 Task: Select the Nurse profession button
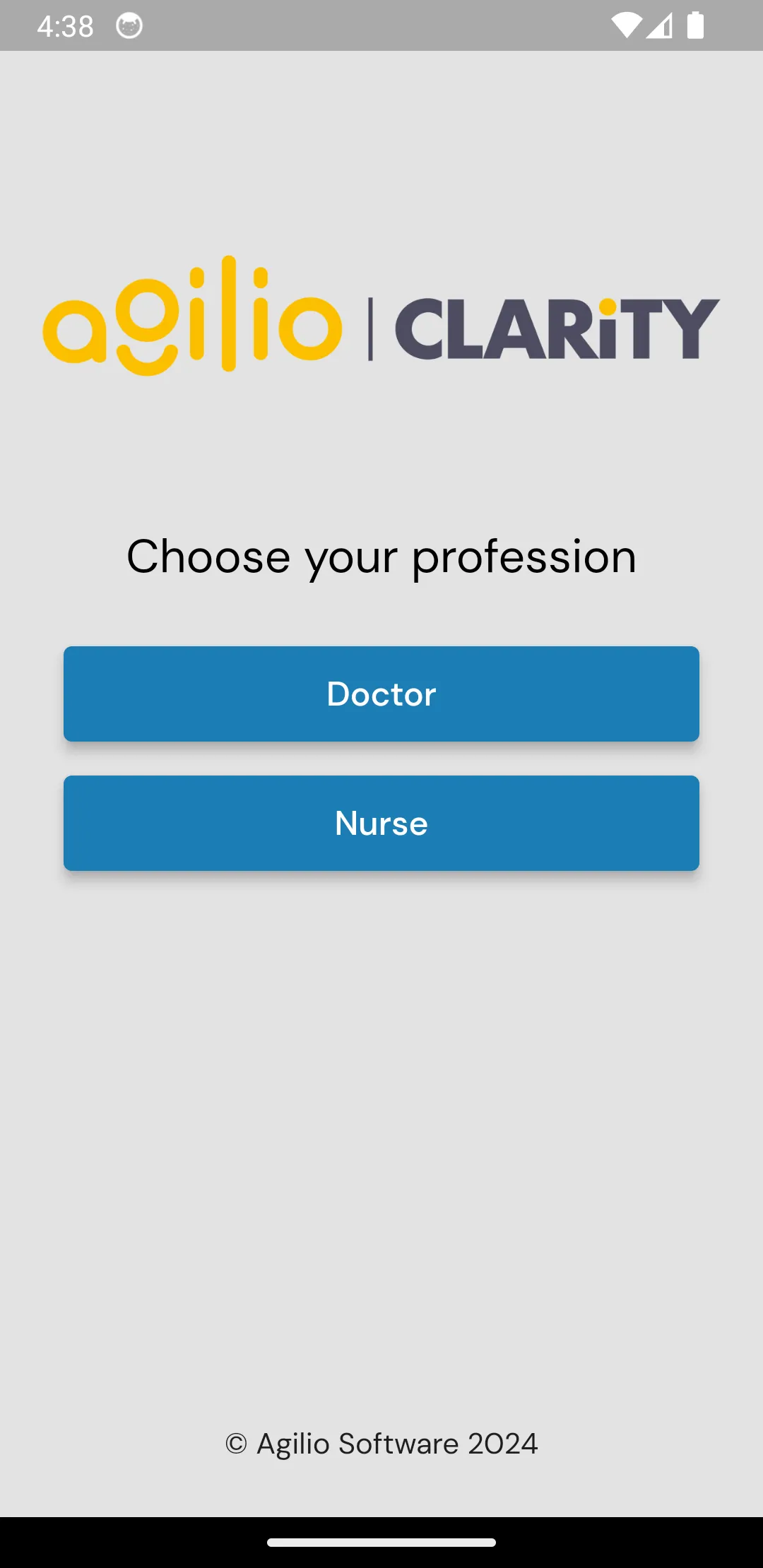(x=381, y=823)
